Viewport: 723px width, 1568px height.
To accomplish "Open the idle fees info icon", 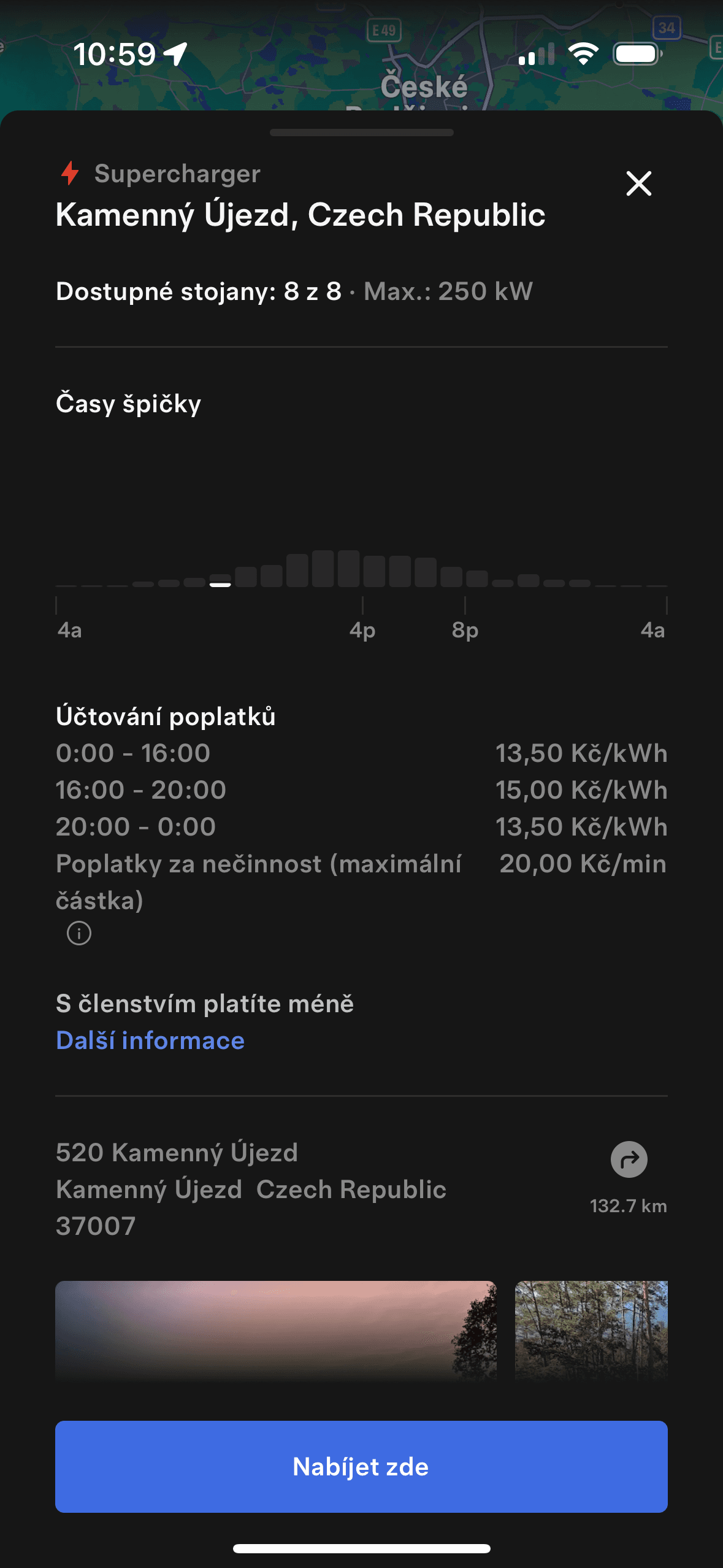I will (x=79, y=934).
